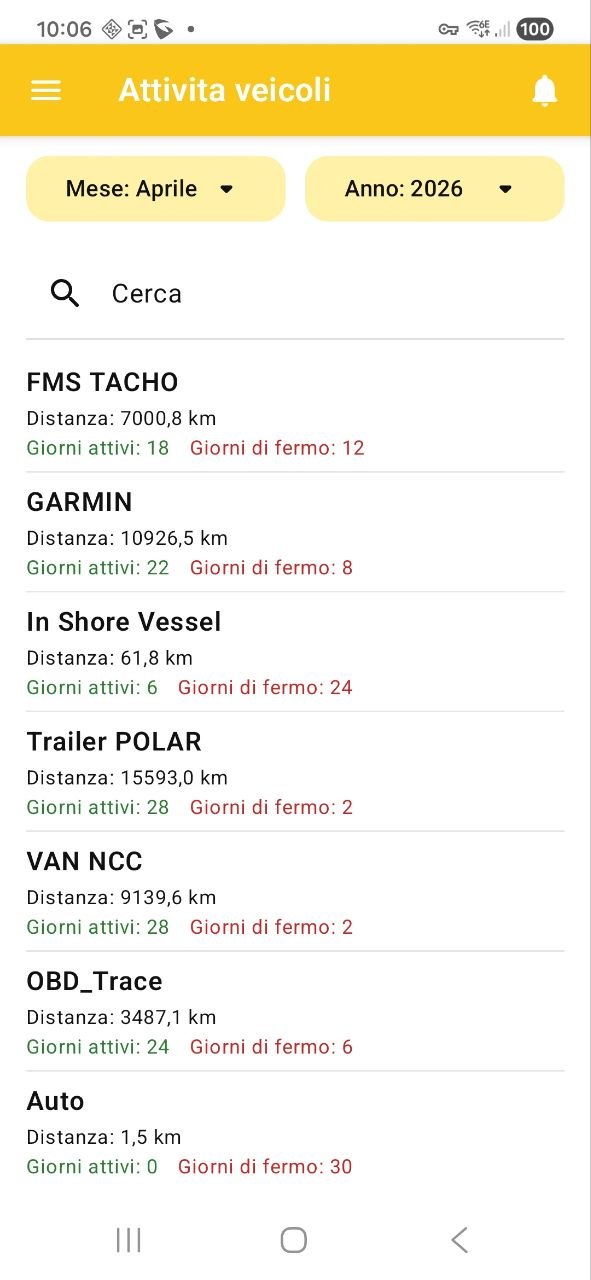
Task: Open the FMS TACHO vehicle row
Action: [295, 413]
